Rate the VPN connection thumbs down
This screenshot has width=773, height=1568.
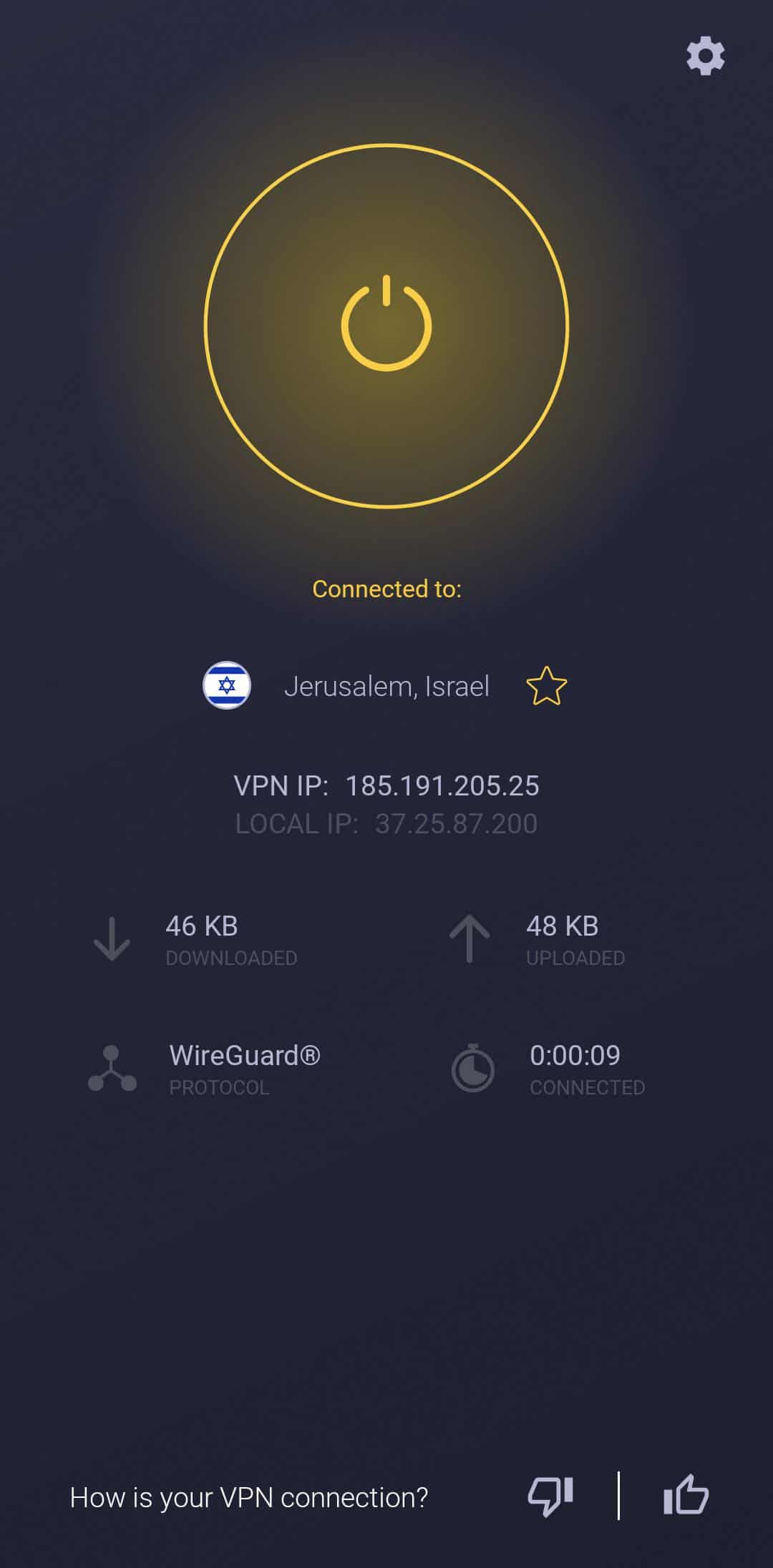(x=550, y=1496)
